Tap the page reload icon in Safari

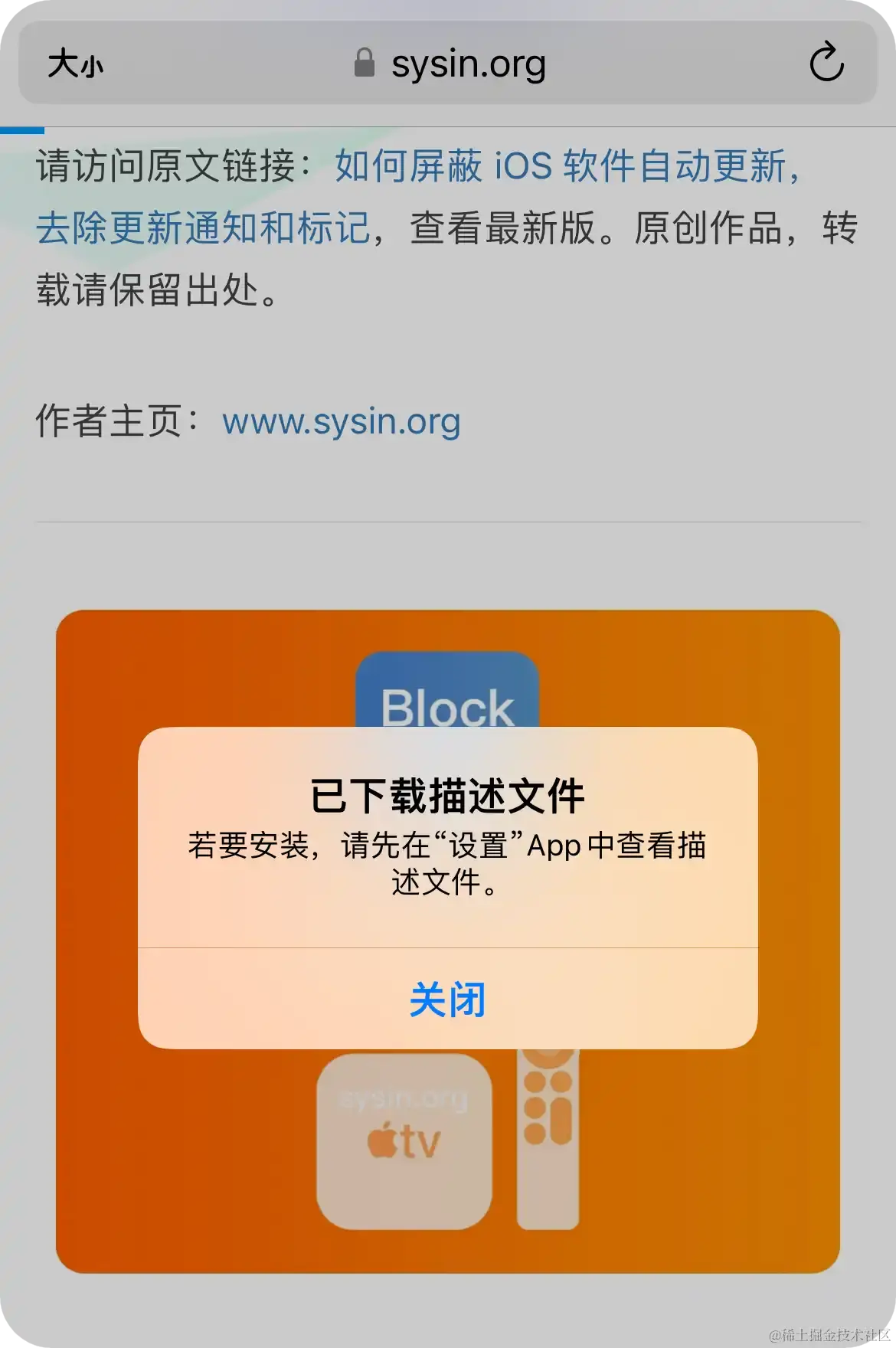(x=826, y=64)
